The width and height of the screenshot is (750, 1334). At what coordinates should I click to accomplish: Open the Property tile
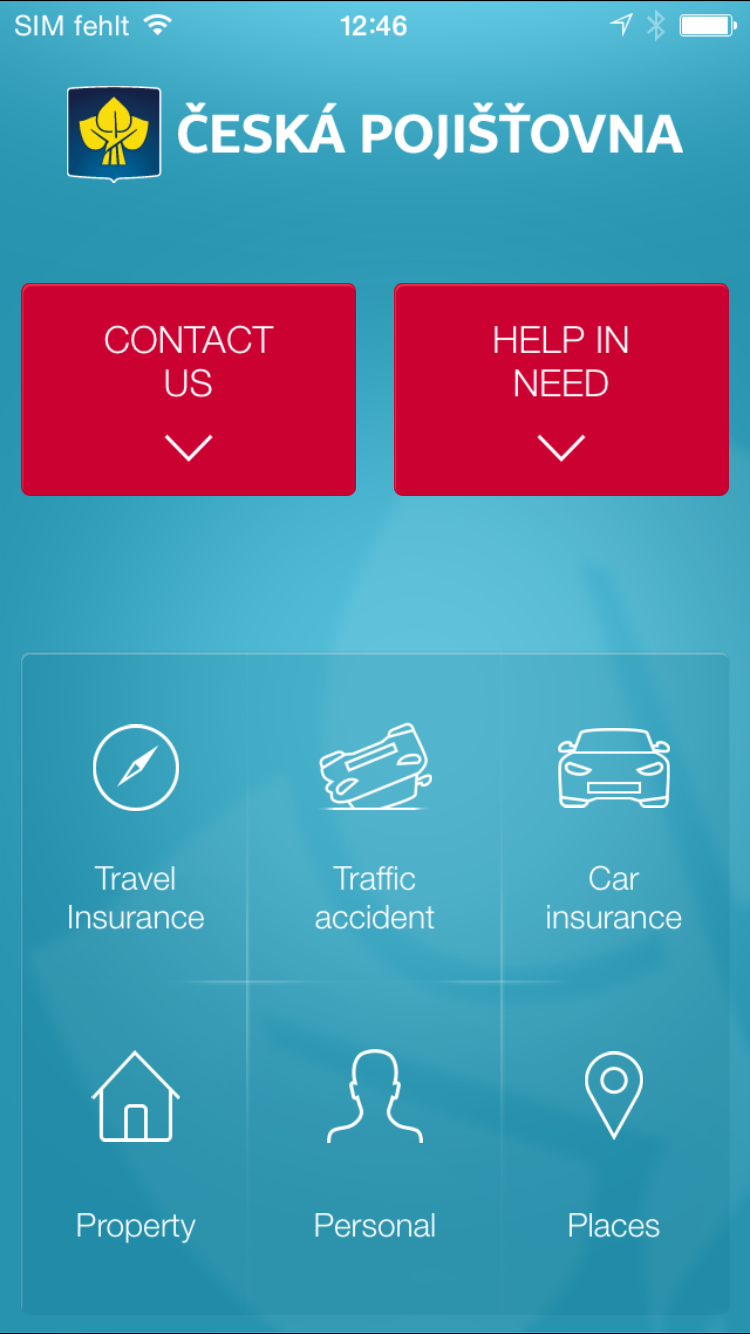click(135, 1147)
